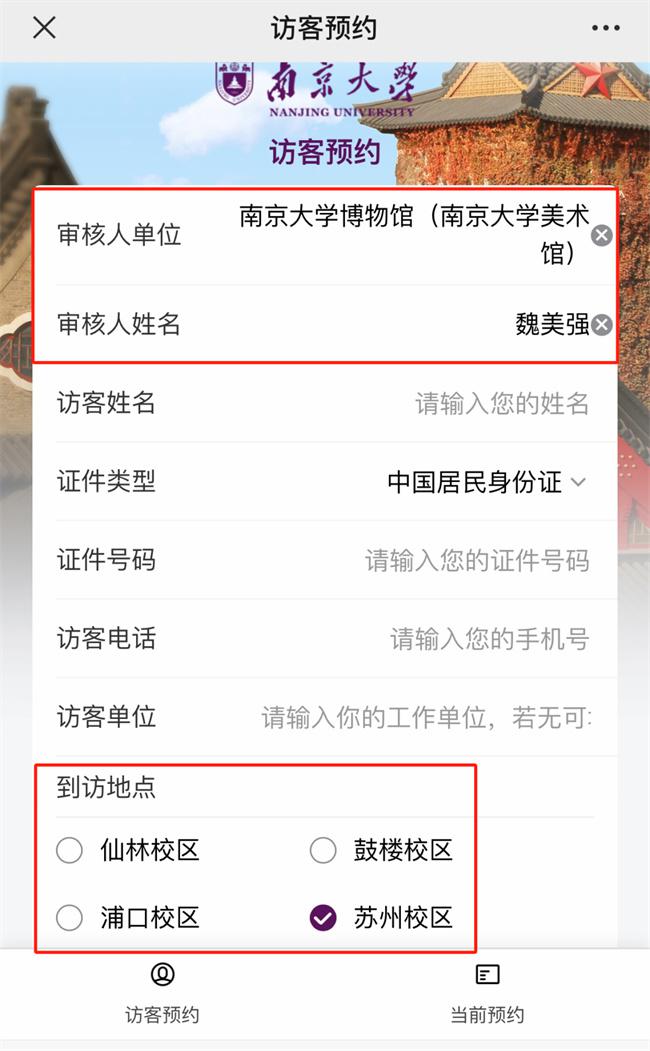The width and height of the screenshot is (650, 1051).
Task: Choose 鼓楼校区 campus option
Action: coord(323,851)
